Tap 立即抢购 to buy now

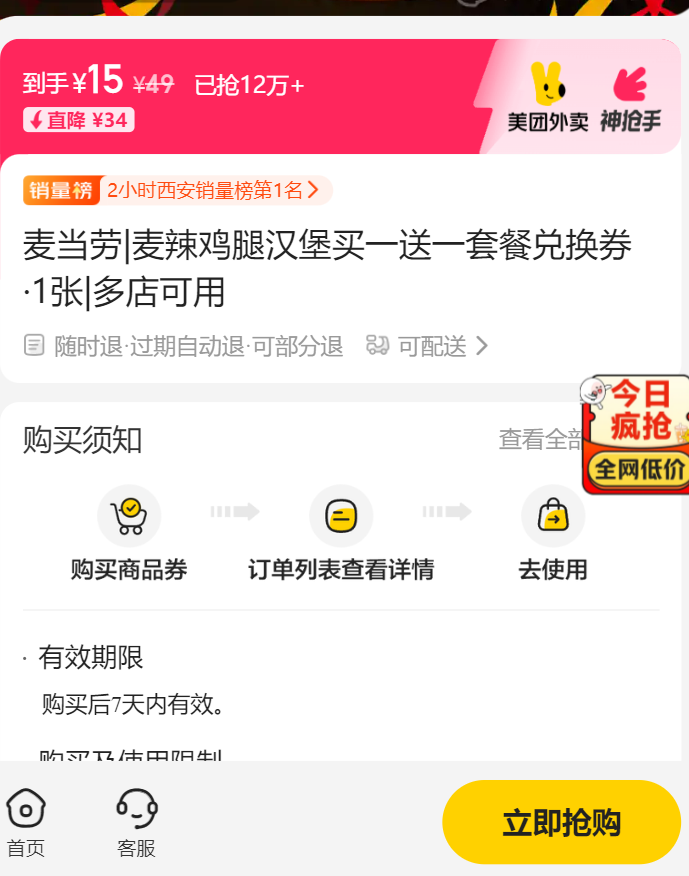(561, 822)
